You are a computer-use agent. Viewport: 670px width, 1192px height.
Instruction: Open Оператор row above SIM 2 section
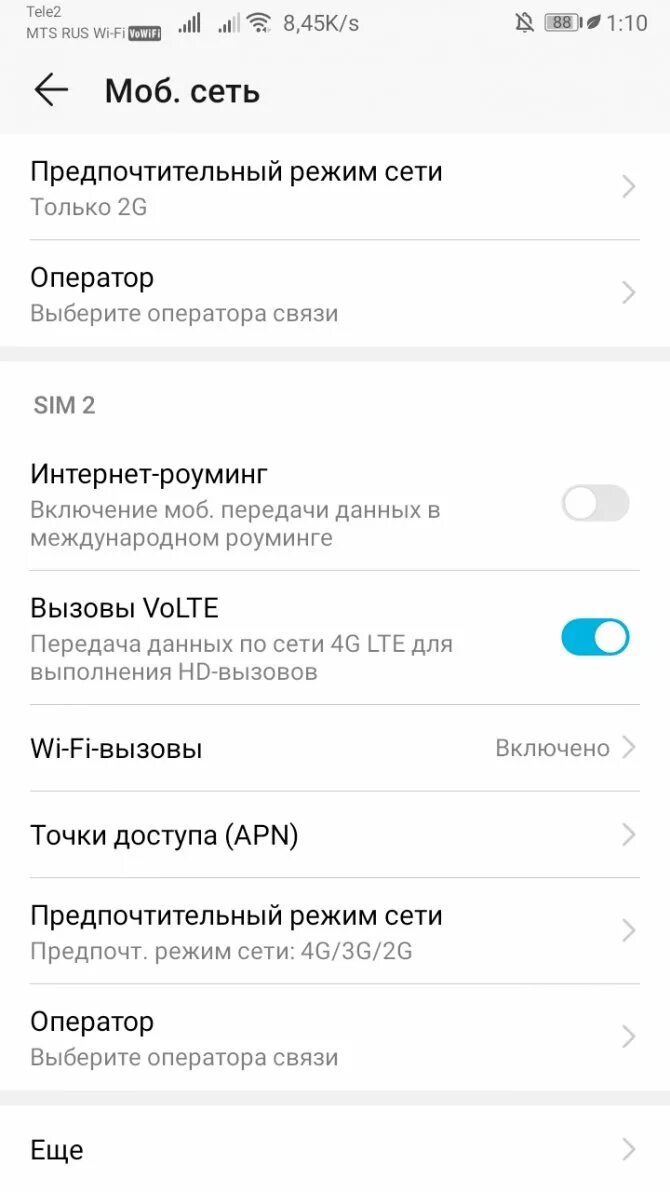coord(334,294)
